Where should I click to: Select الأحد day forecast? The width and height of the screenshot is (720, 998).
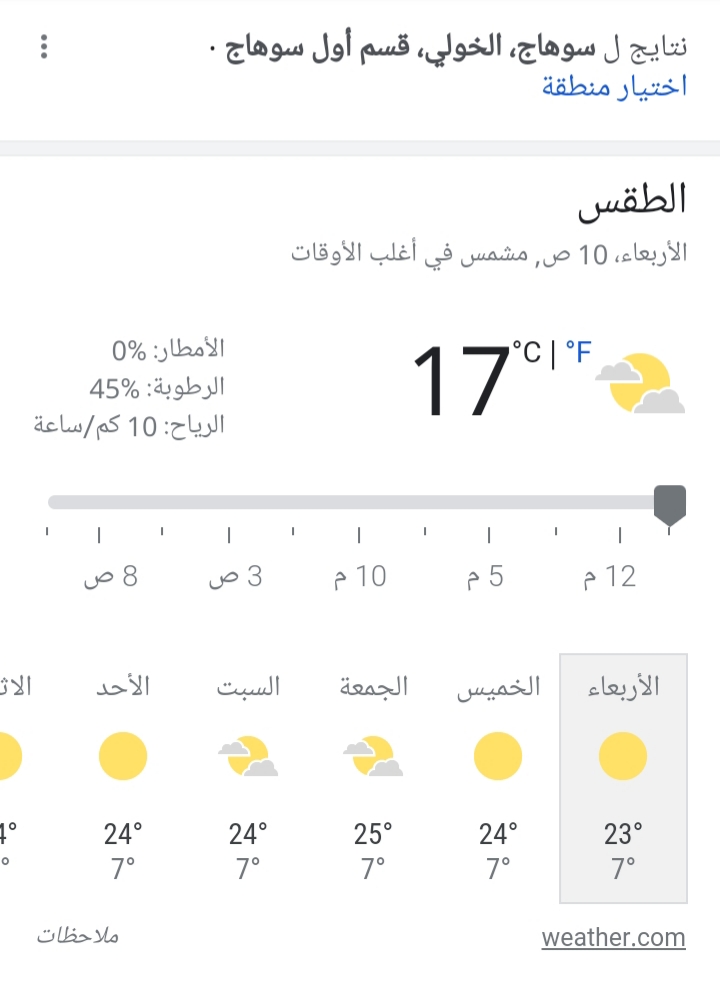tap(123, 778)
